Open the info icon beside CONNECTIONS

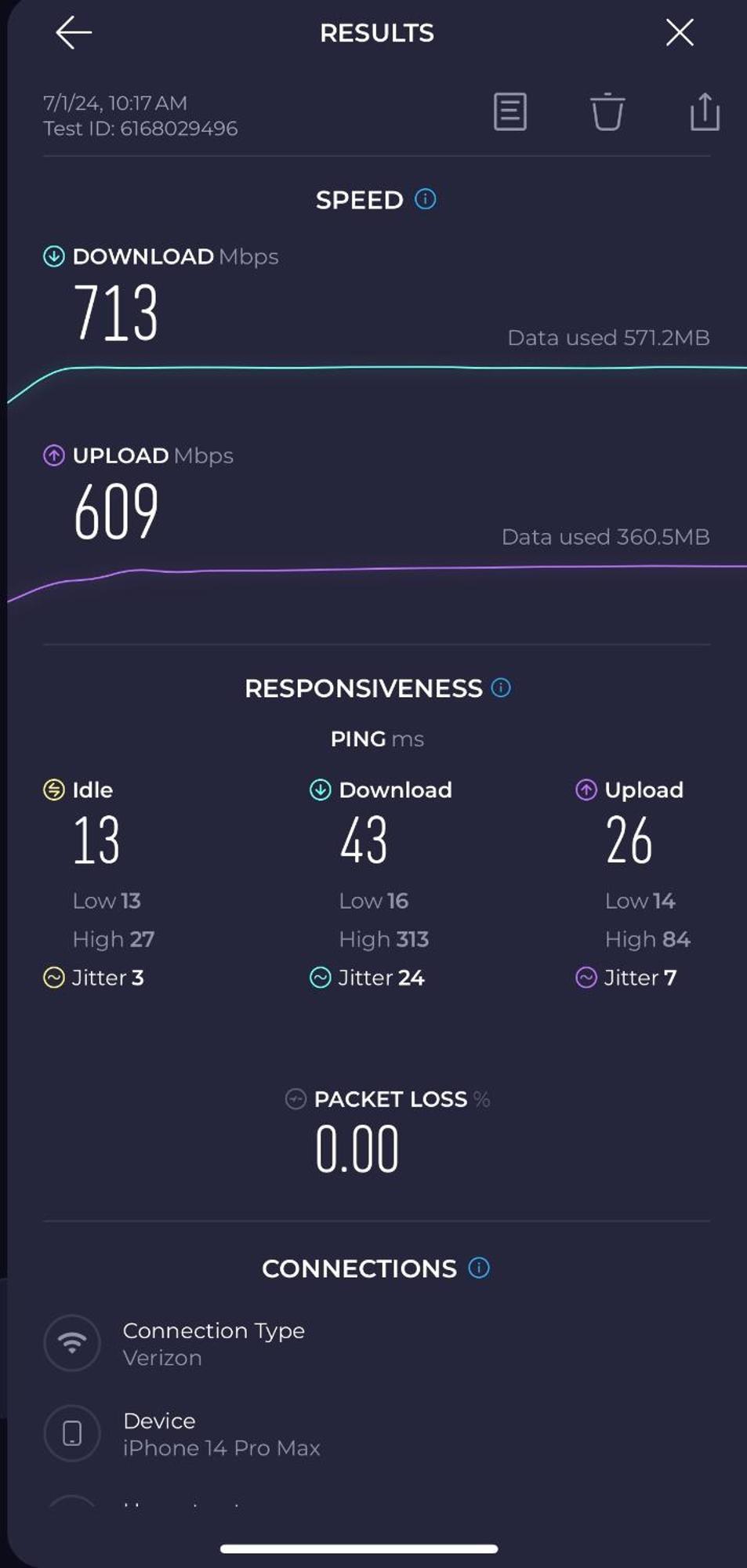click(x=479, y=1268)
